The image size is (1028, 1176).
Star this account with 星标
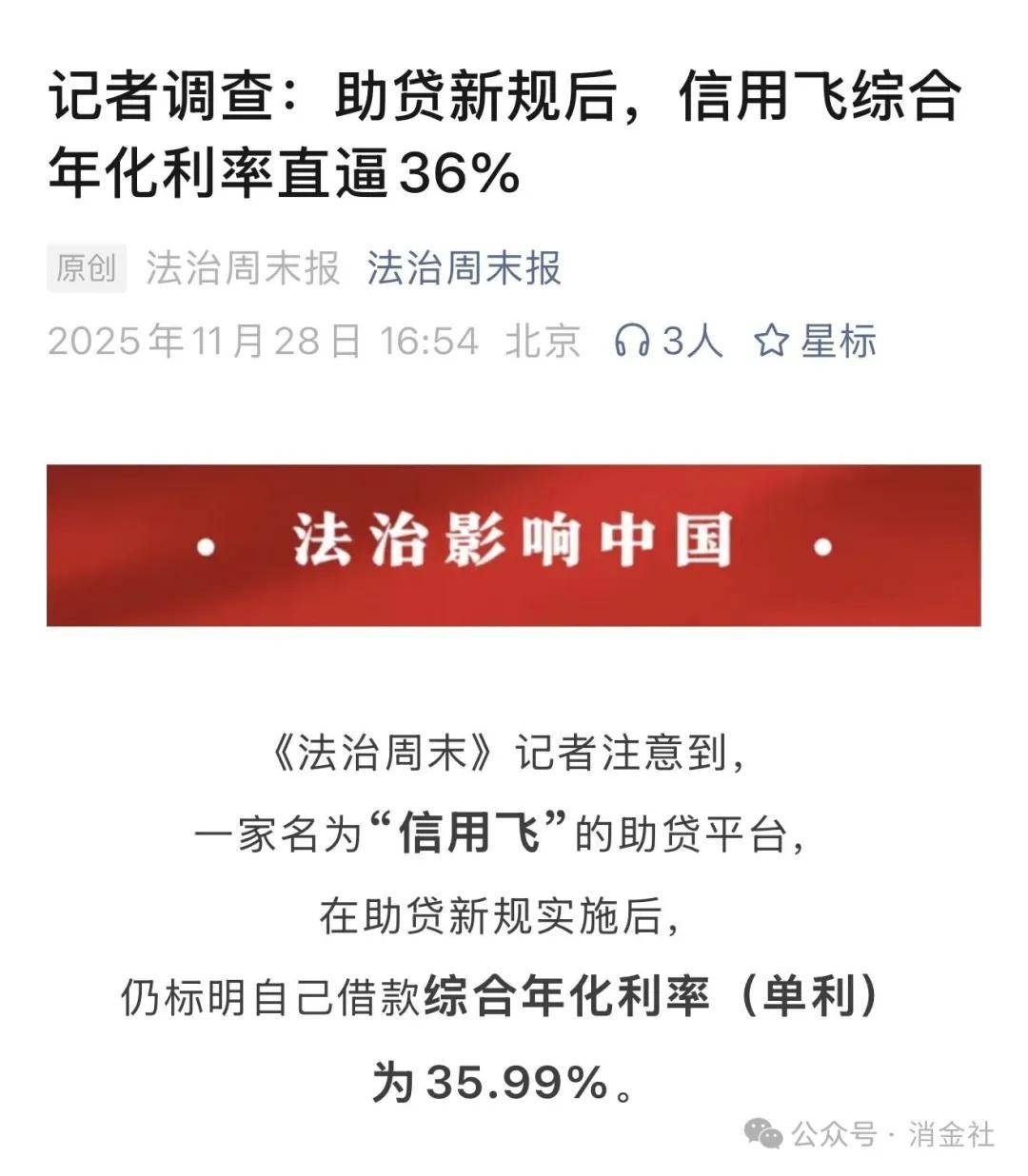(815, 341)
